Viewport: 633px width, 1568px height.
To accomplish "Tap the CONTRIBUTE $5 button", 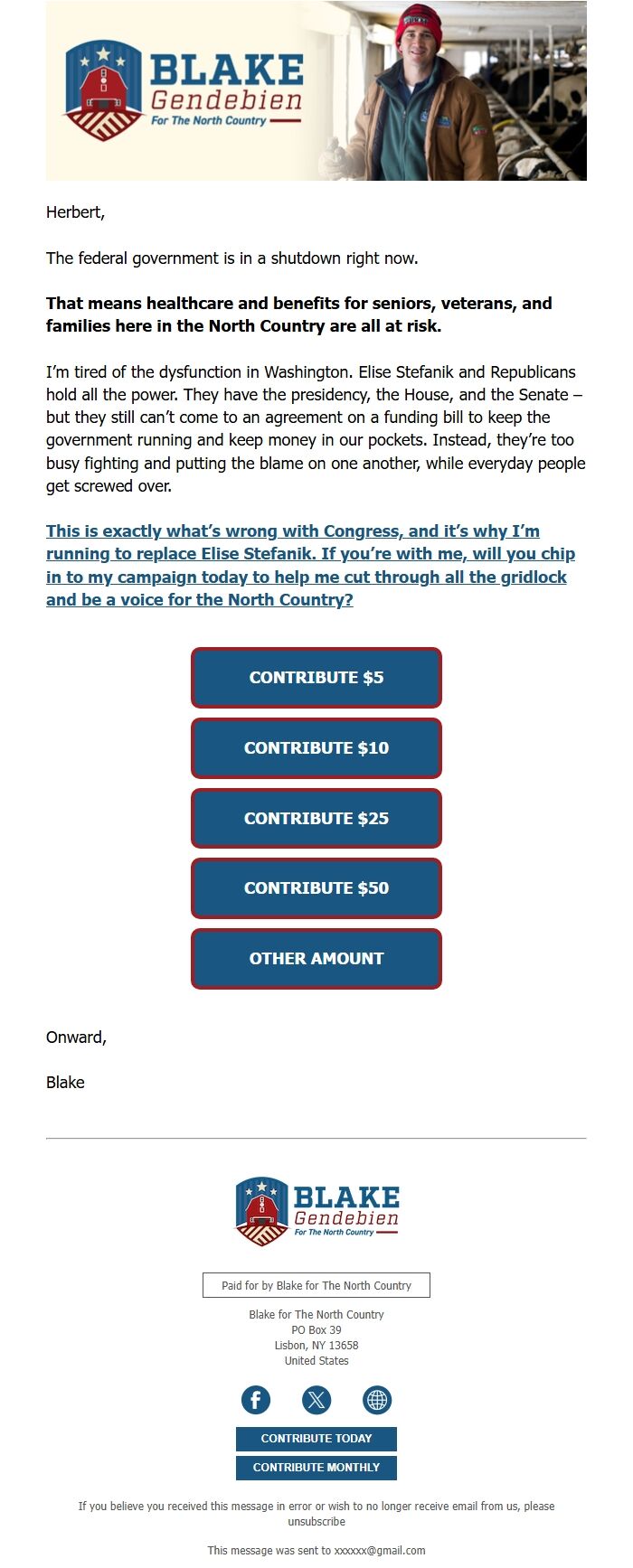I will (316, 678).
